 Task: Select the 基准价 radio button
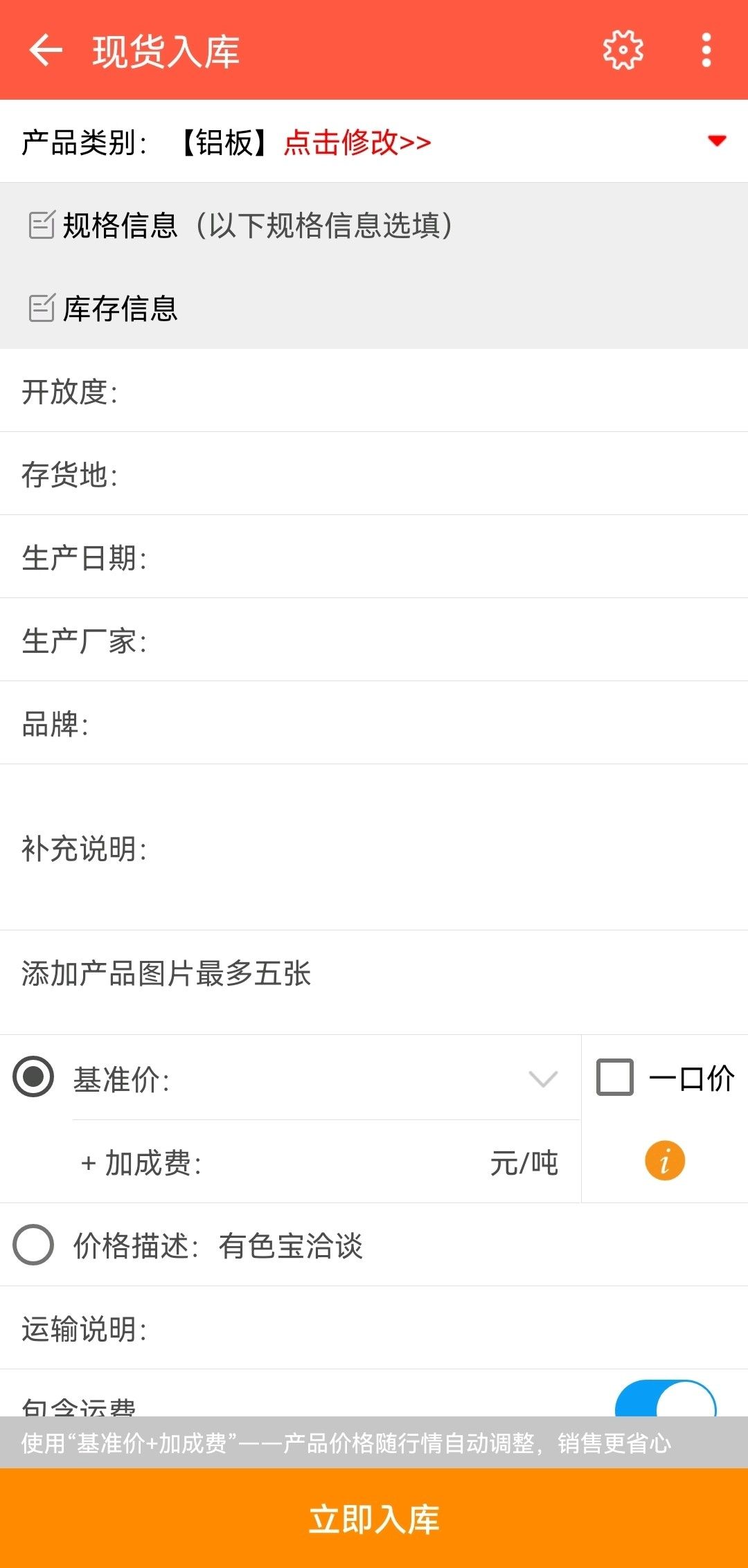click(33, 1077)
